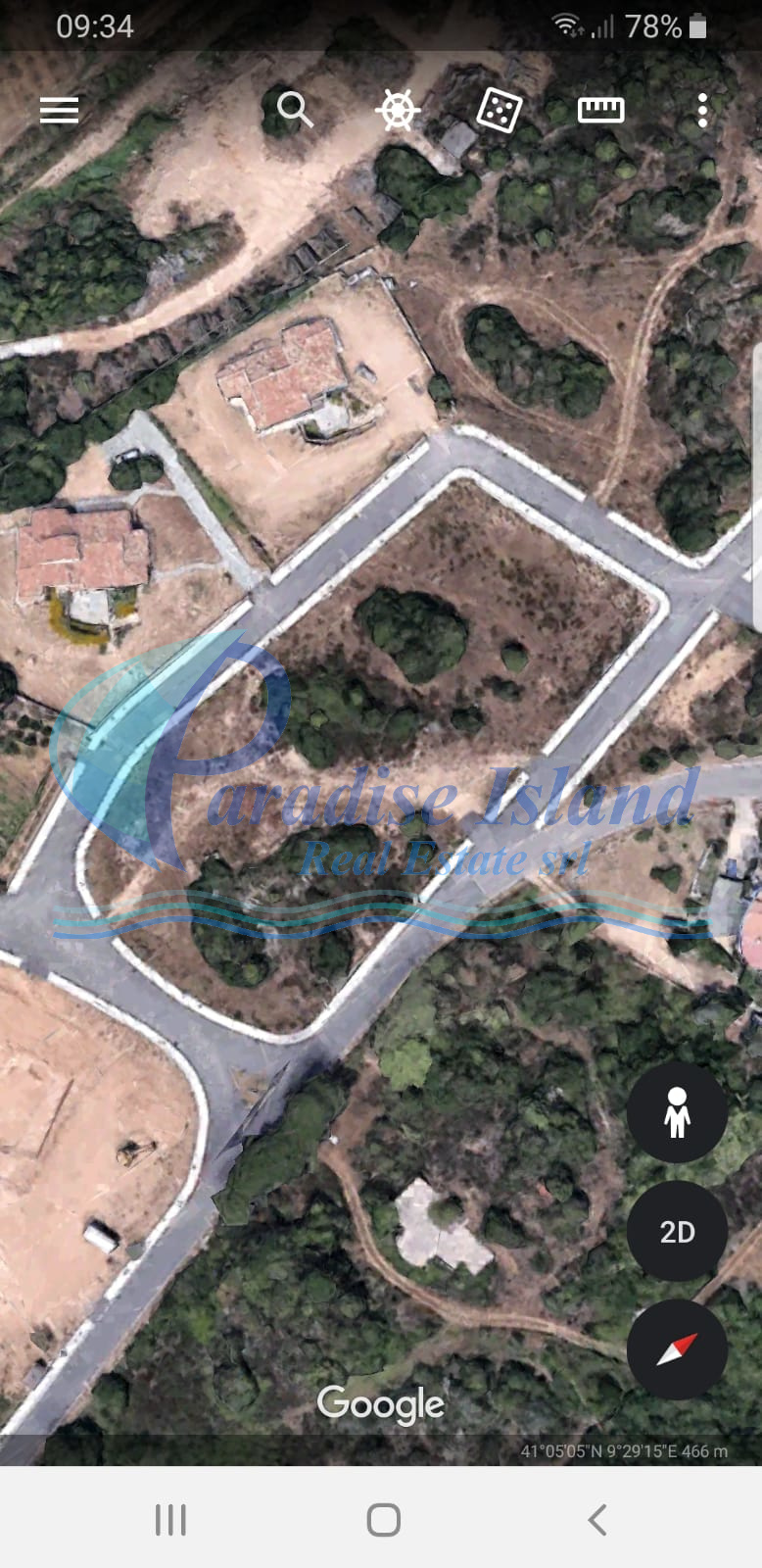Open Voyager ship wheel icon

pyautogui.click(x=398, y=110)
